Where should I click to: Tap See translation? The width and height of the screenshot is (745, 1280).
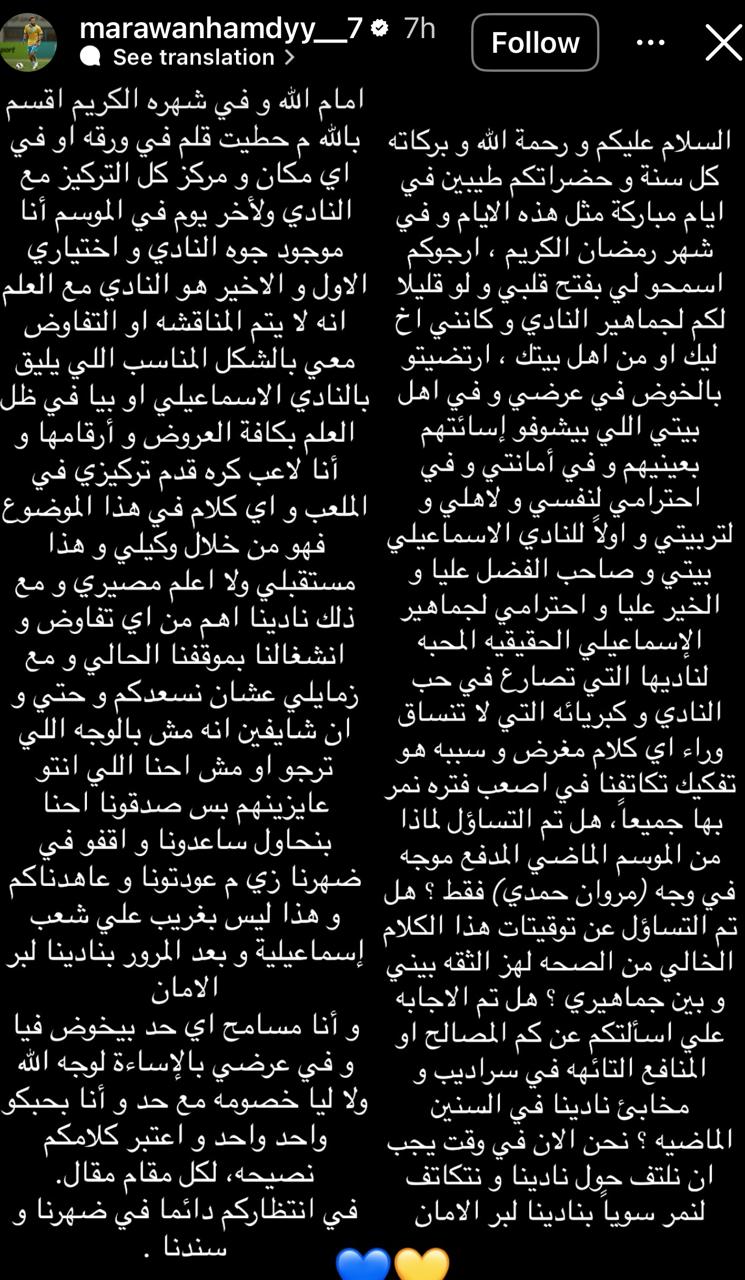click(x=193, y=58)
